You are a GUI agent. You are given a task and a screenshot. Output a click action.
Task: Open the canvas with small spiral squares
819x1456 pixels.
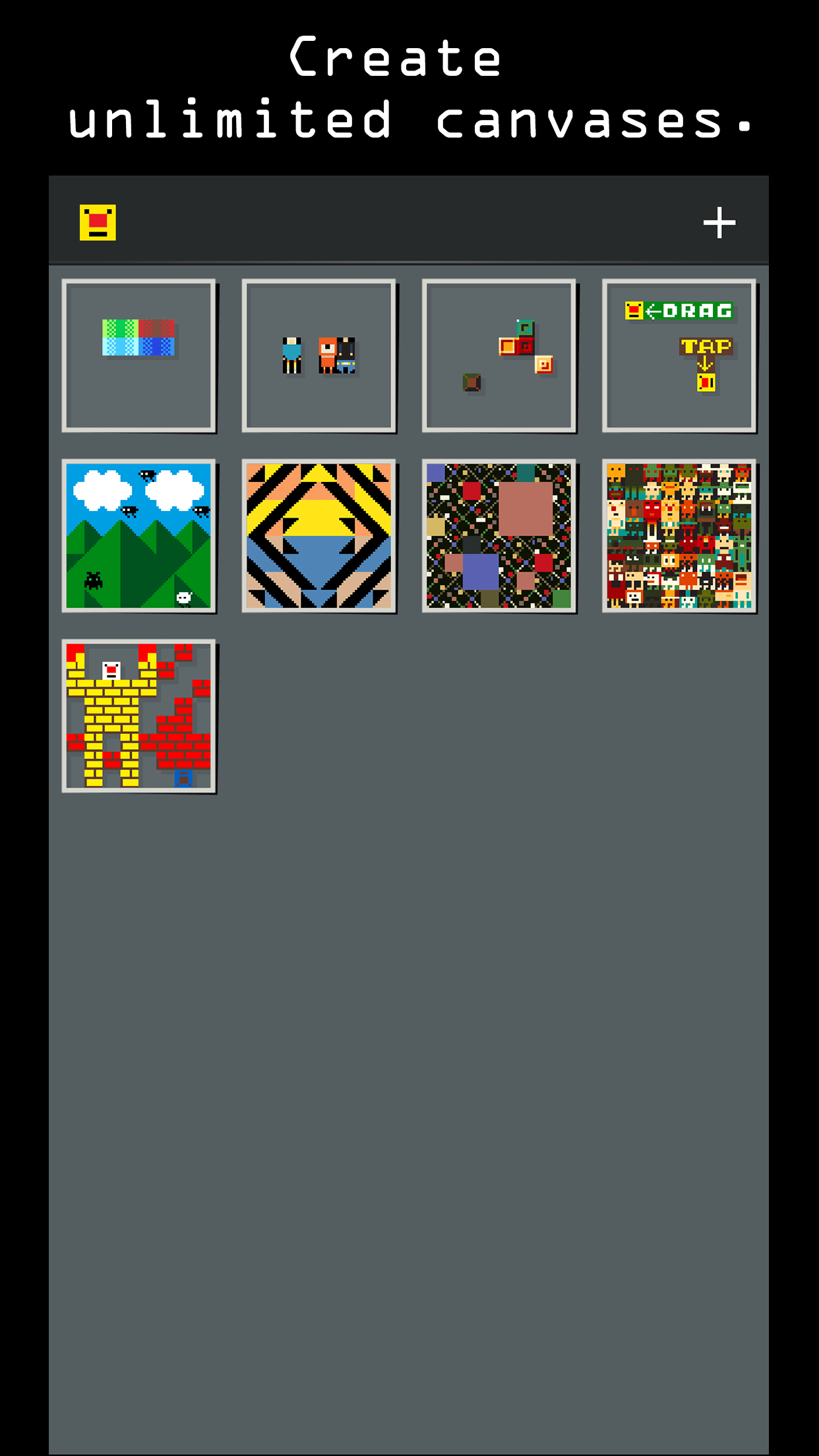pyautogui.click(x=499, y=356)
